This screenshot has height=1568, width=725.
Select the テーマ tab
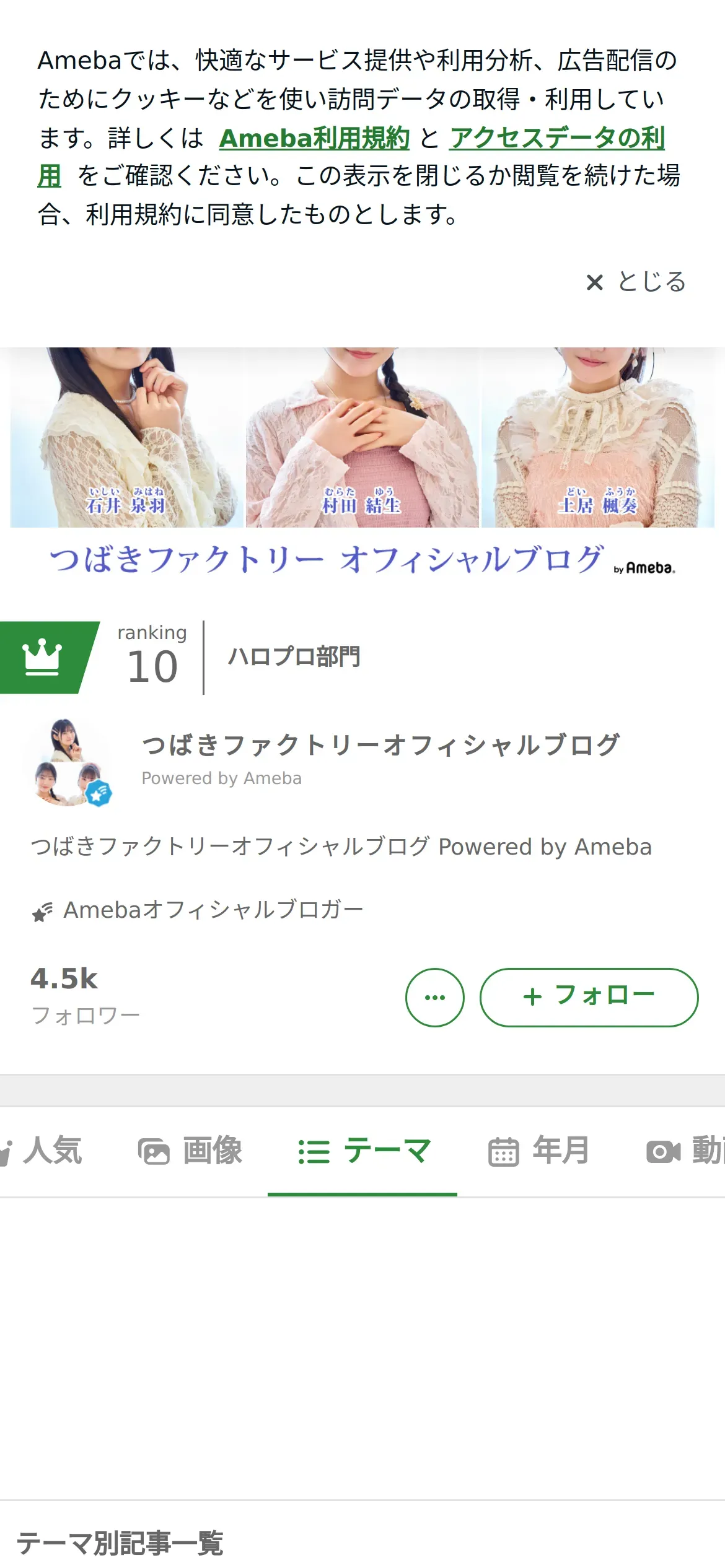(363, 1151)
